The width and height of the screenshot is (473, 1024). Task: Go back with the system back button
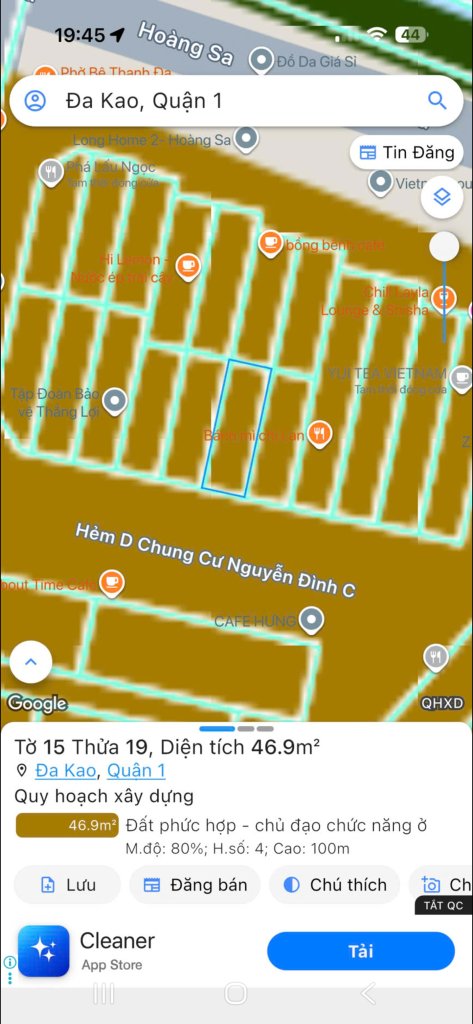(368, 993)
